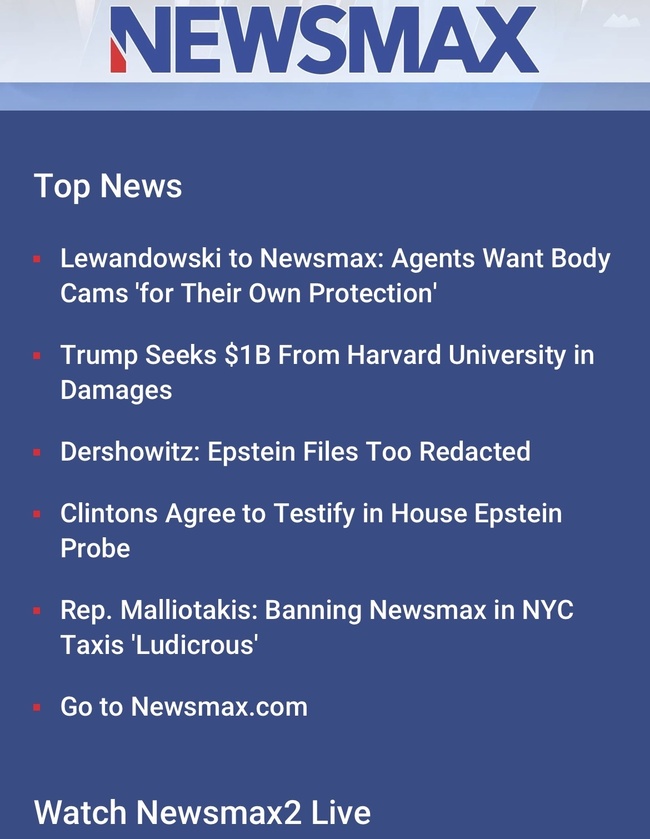
Task: Read Trump Seeks $1B From Harvard article
Action: [x=327, y=372]
